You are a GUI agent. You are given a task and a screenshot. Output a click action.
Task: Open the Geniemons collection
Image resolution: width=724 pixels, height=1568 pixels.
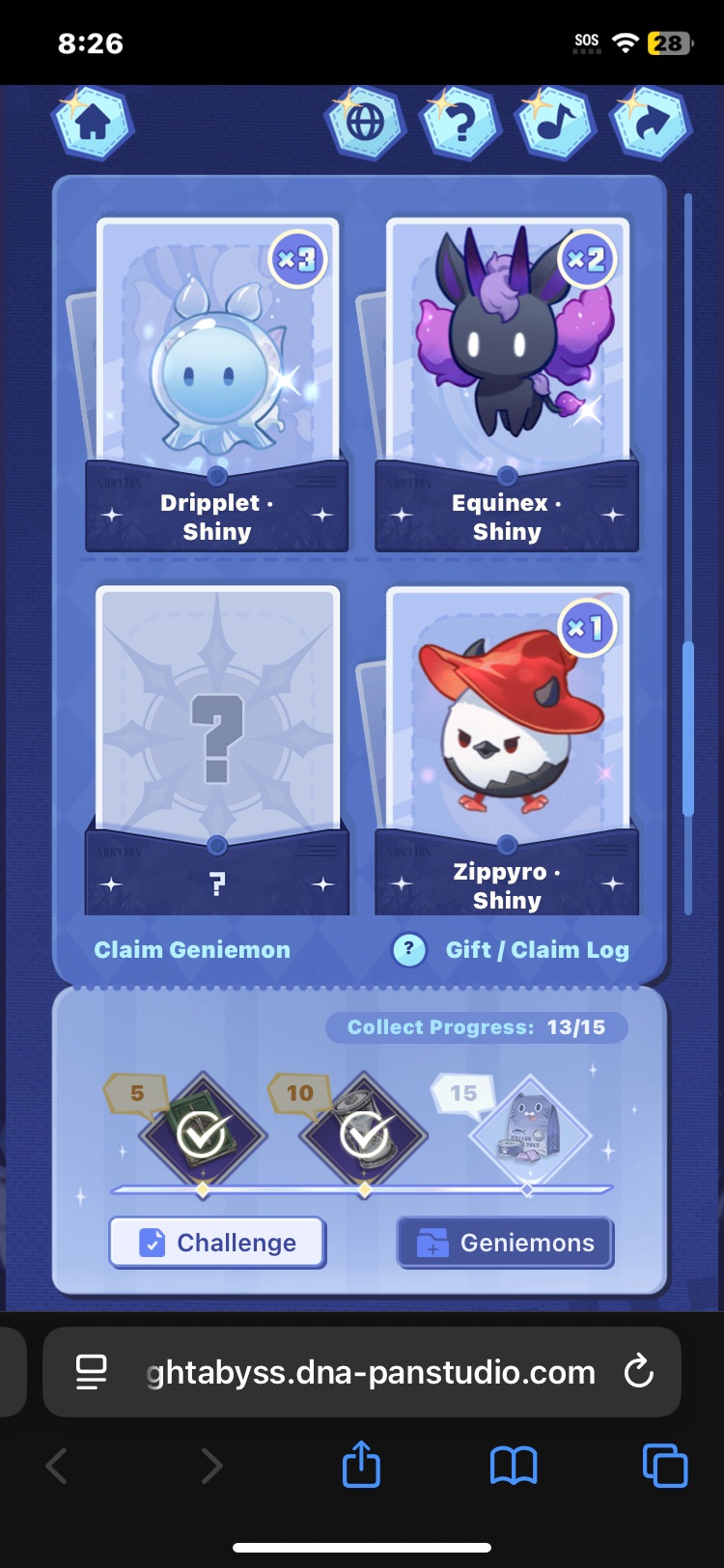(506, 1243)
